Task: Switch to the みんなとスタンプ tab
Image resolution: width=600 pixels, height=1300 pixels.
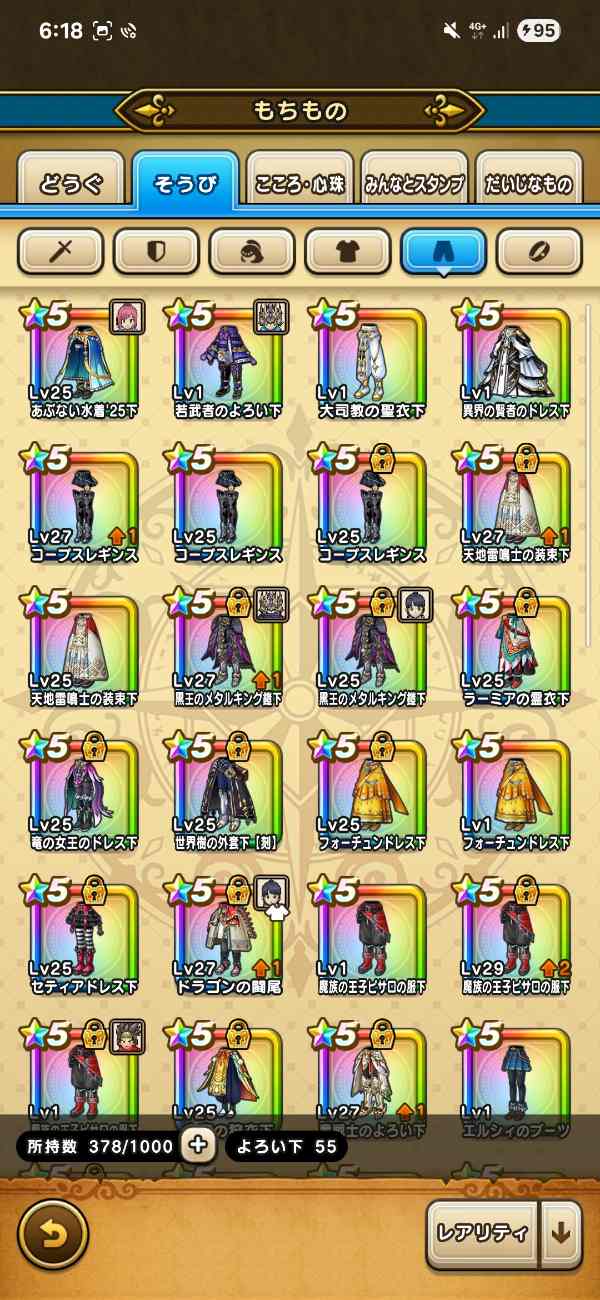Action: (x=414, y=184)
